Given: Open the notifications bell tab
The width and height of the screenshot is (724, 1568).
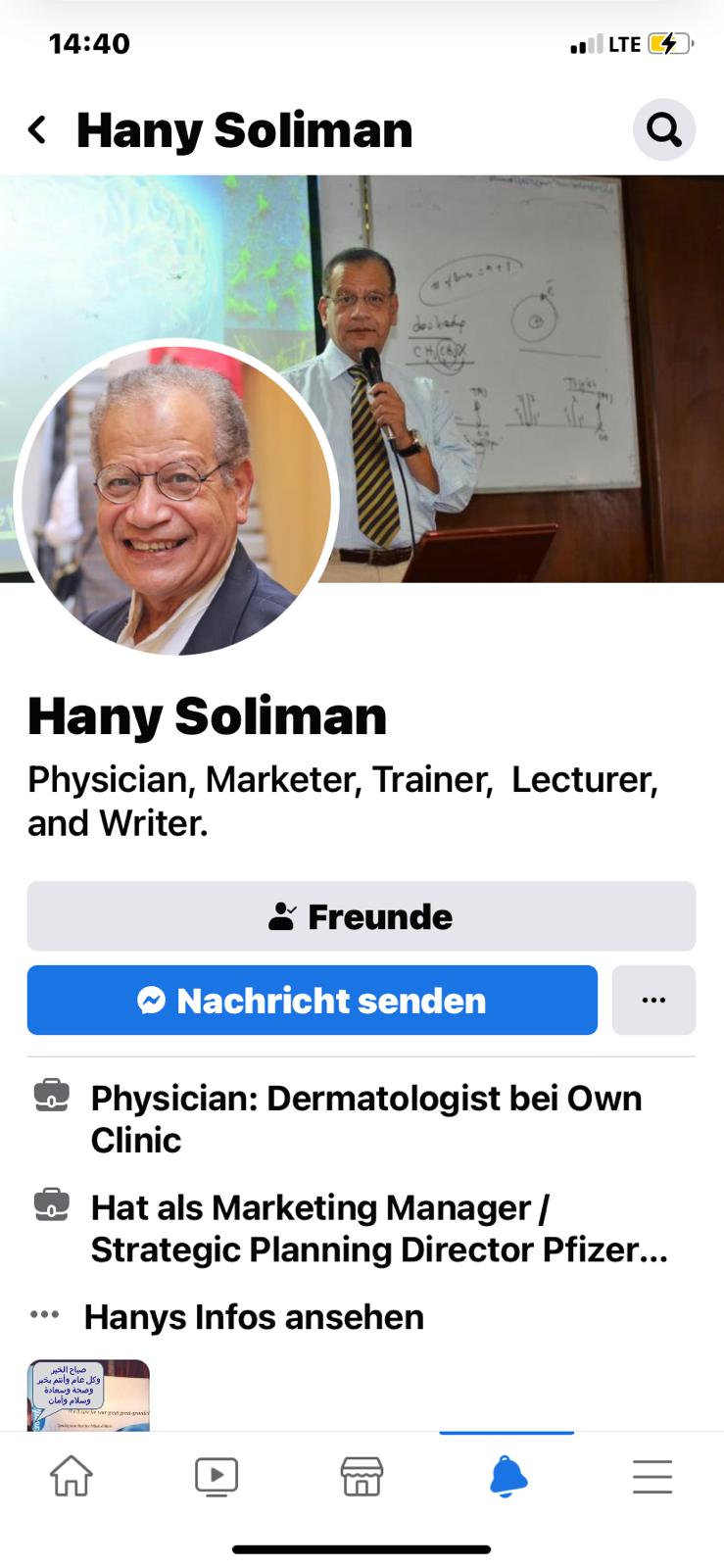Looking at the screenshot, I should click(x=507, y=1476).
